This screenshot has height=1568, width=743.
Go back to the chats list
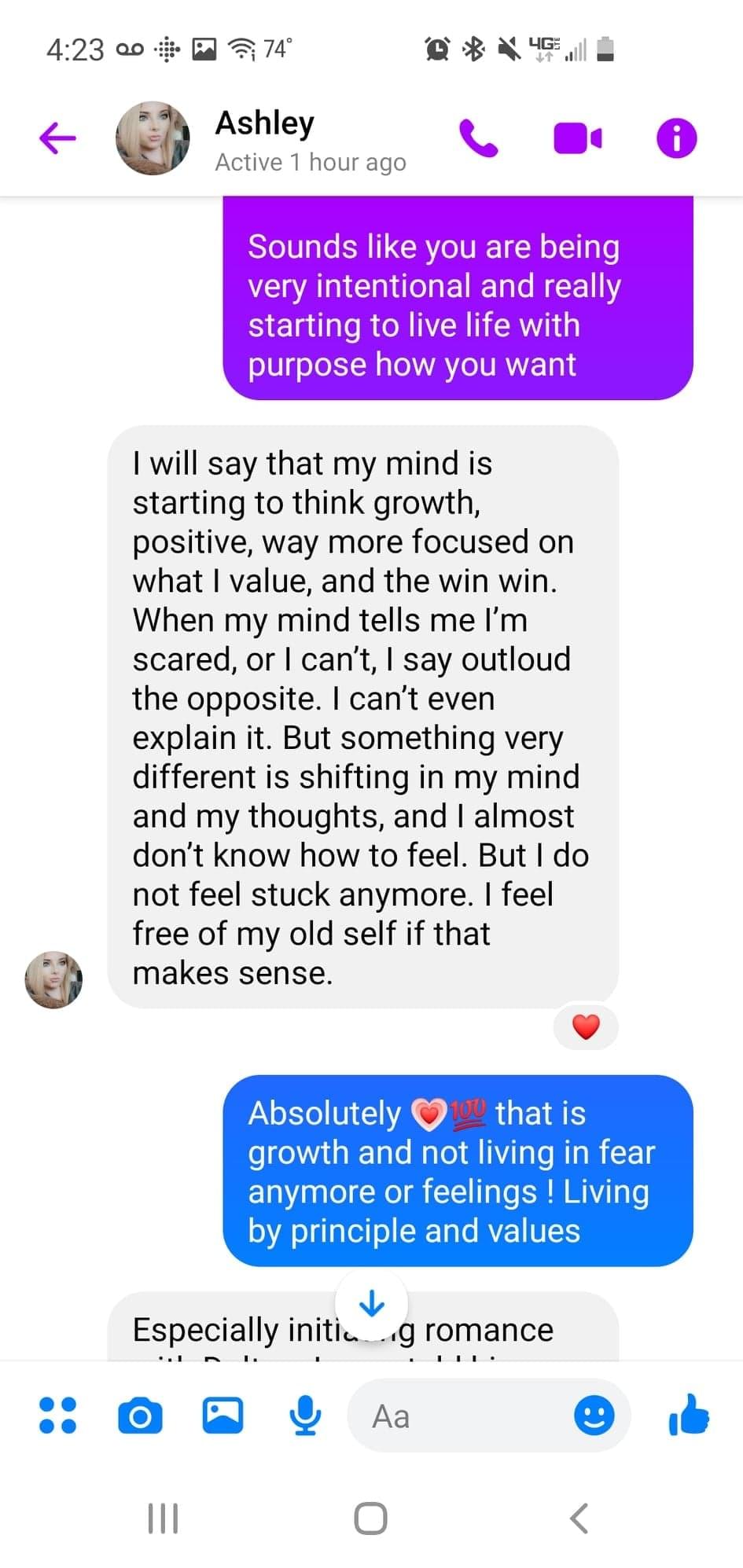point(57,139)
